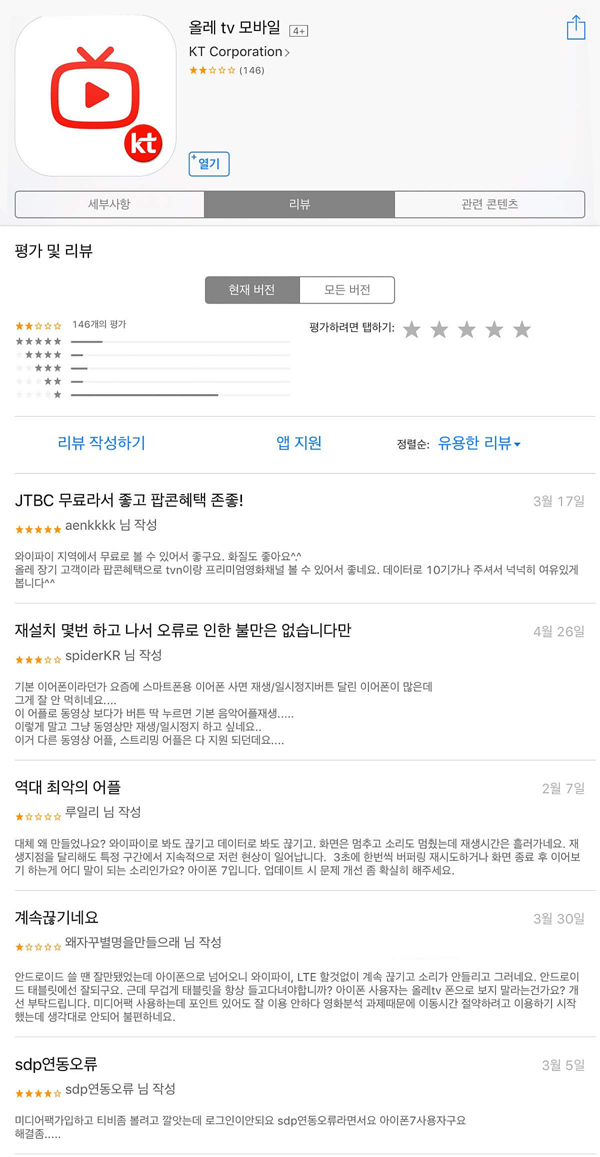The width and height of the screenshot is (600, 1157).
Task: Open the 유용한 리뷰 sort order dropdown
Action: pyautogui.click(x=480, y=443)
